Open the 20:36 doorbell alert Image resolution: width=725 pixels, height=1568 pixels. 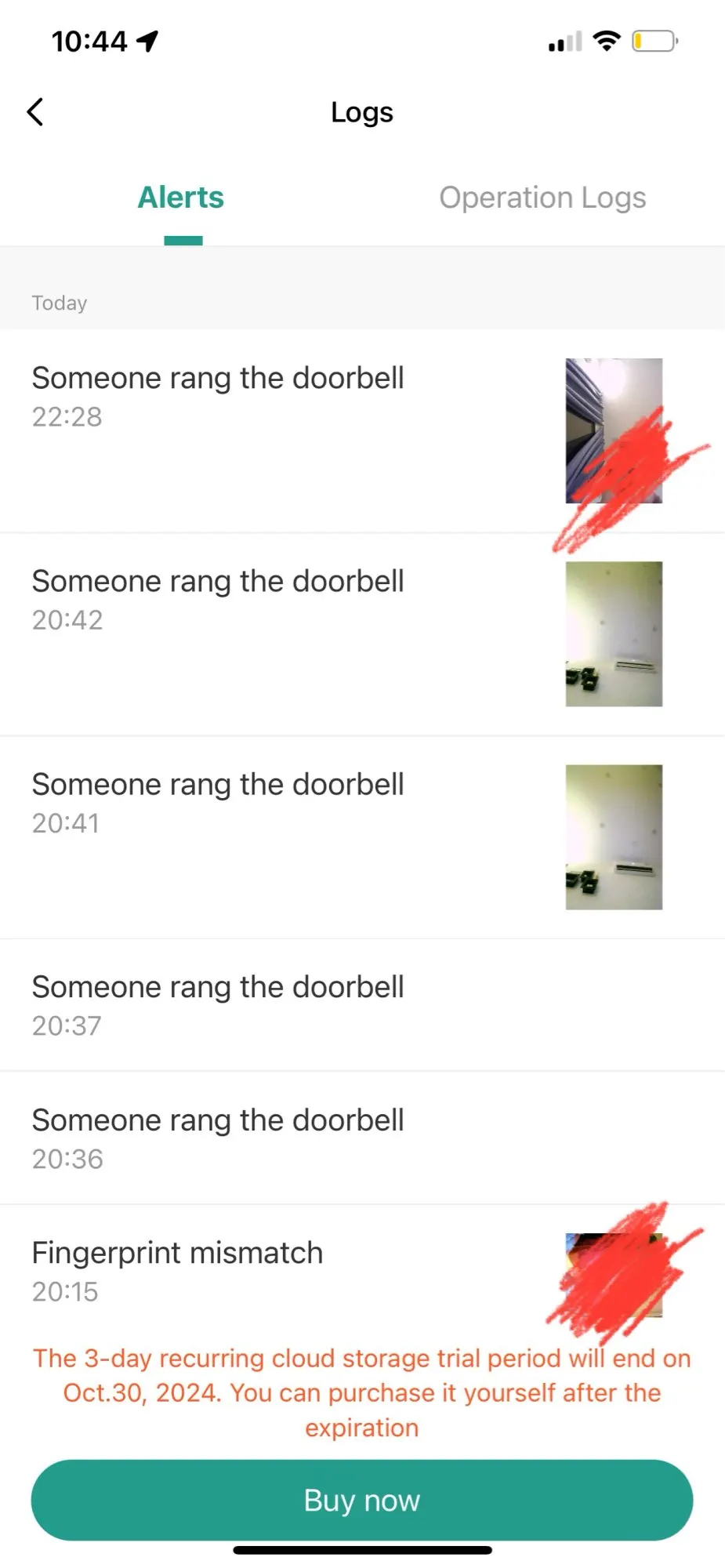pos(362,1138)
